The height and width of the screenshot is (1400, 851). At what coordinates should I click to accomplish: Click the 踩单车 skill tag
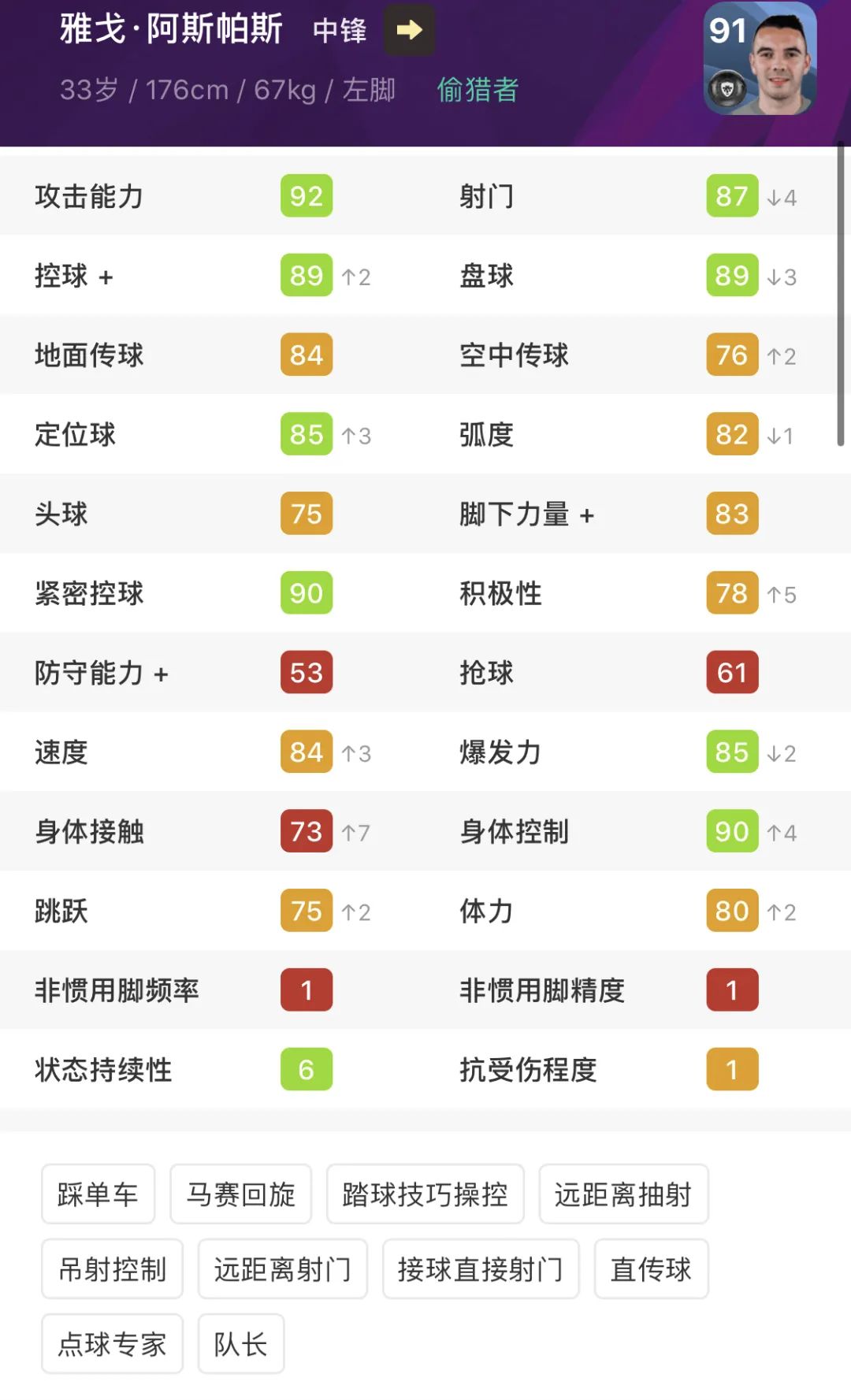[98, 1194]
